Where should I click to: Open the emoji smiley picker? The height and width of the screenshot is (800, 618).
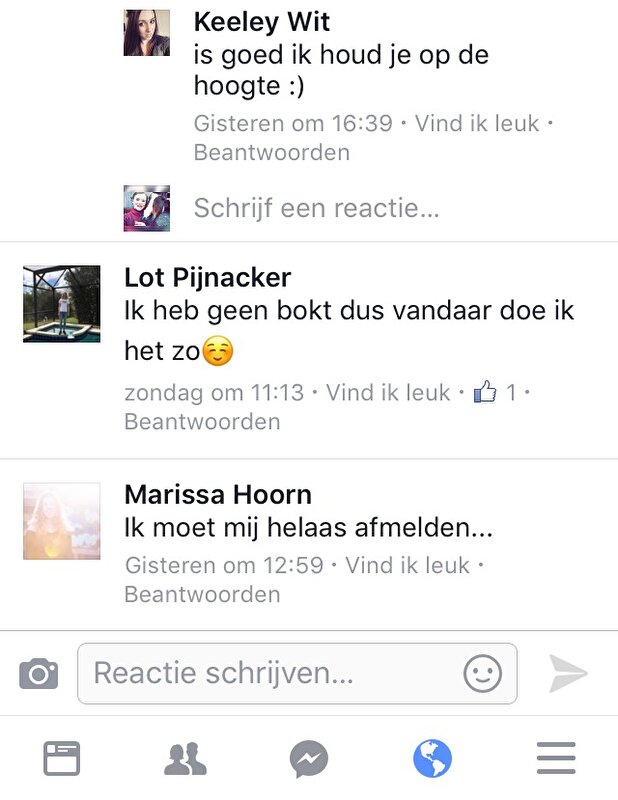pyautogui.click(x=482, y=674)
